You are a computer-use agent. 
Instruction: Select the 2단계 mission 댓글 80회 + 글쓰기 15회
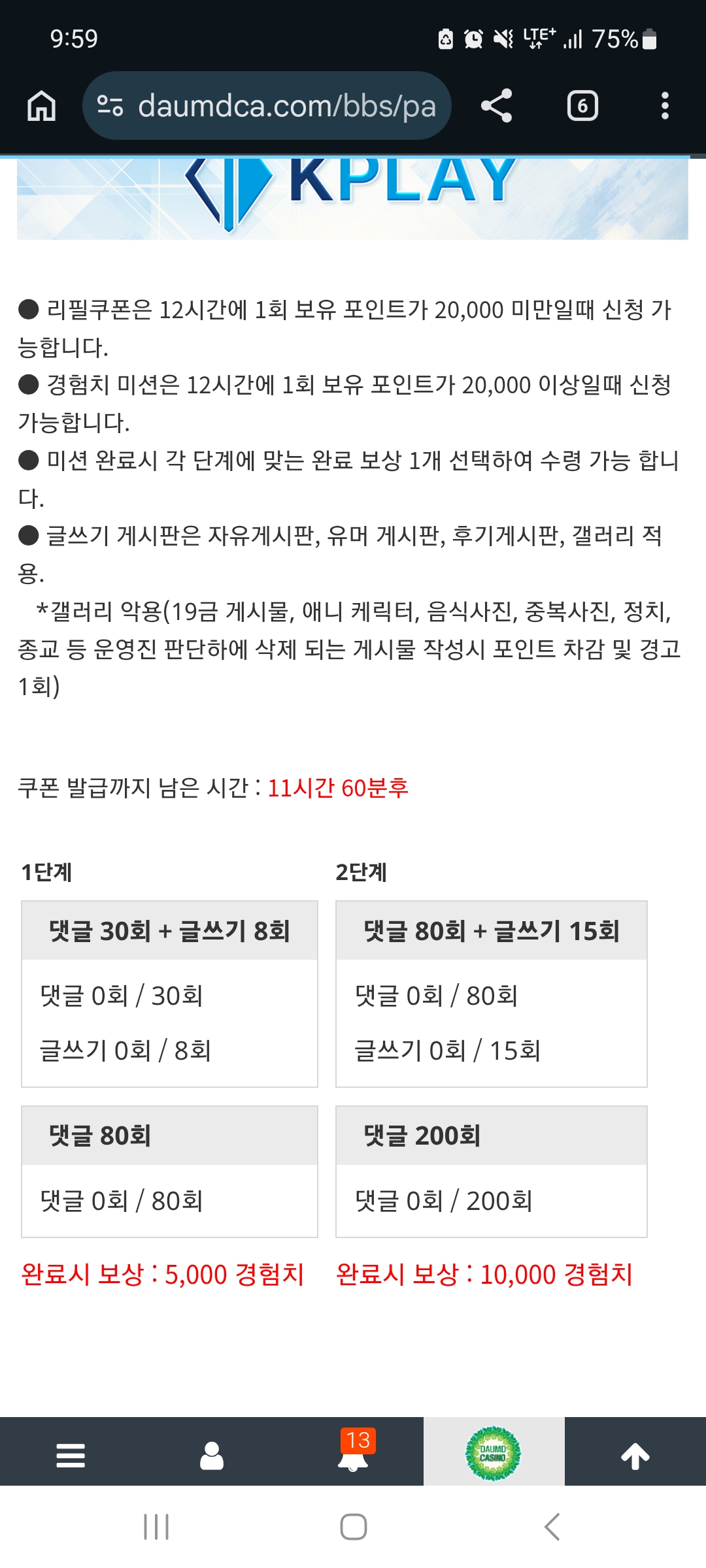coord(491,930)
